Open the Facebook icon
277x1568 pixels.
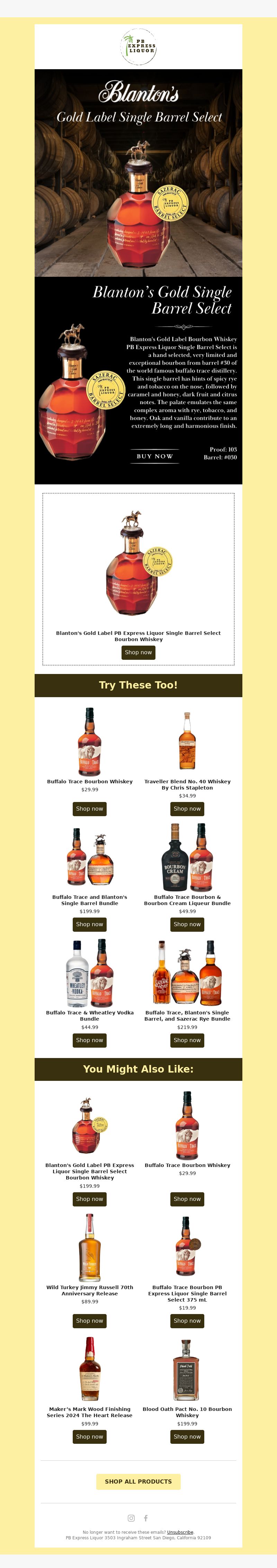click(x=145, y=1518)
